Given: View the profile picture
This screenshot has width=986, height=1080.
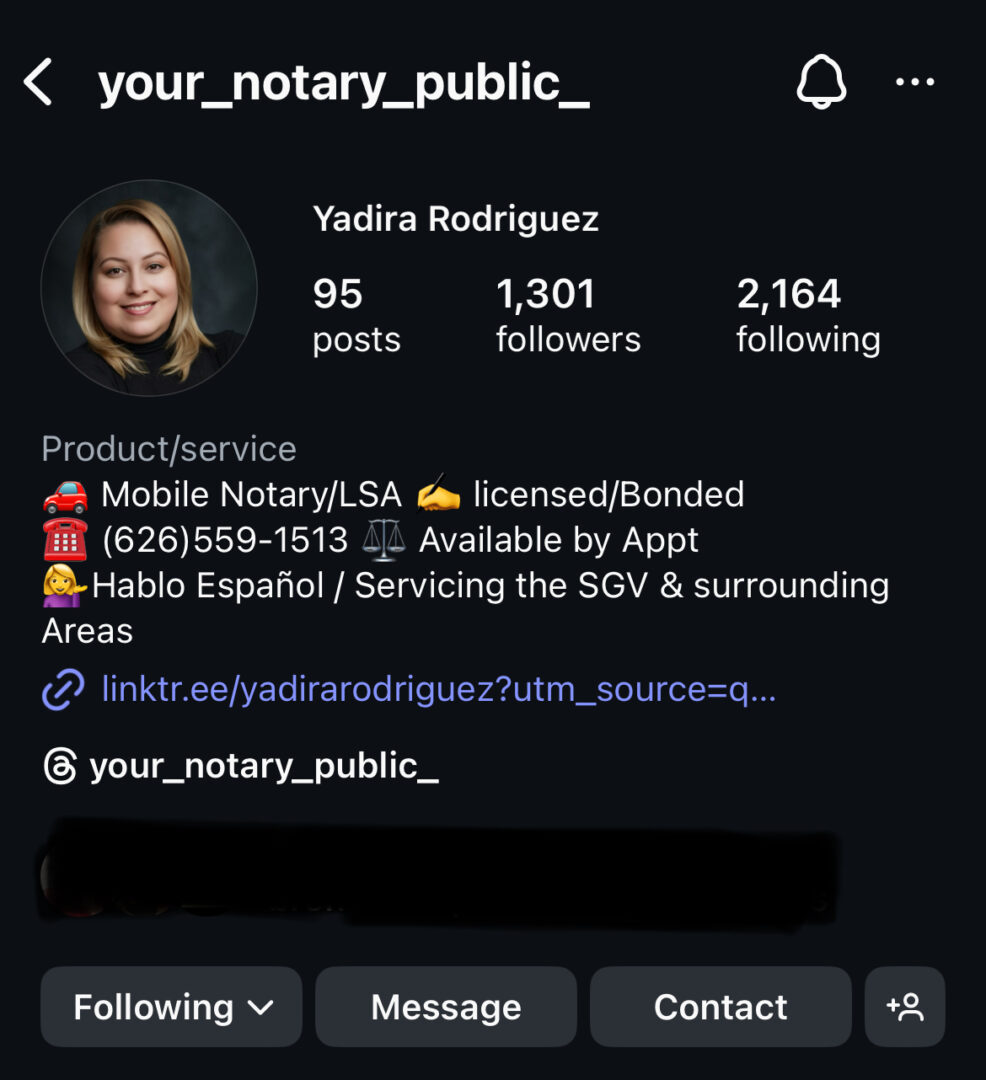Looking at the screenshot, I should [x=149, y=288].
